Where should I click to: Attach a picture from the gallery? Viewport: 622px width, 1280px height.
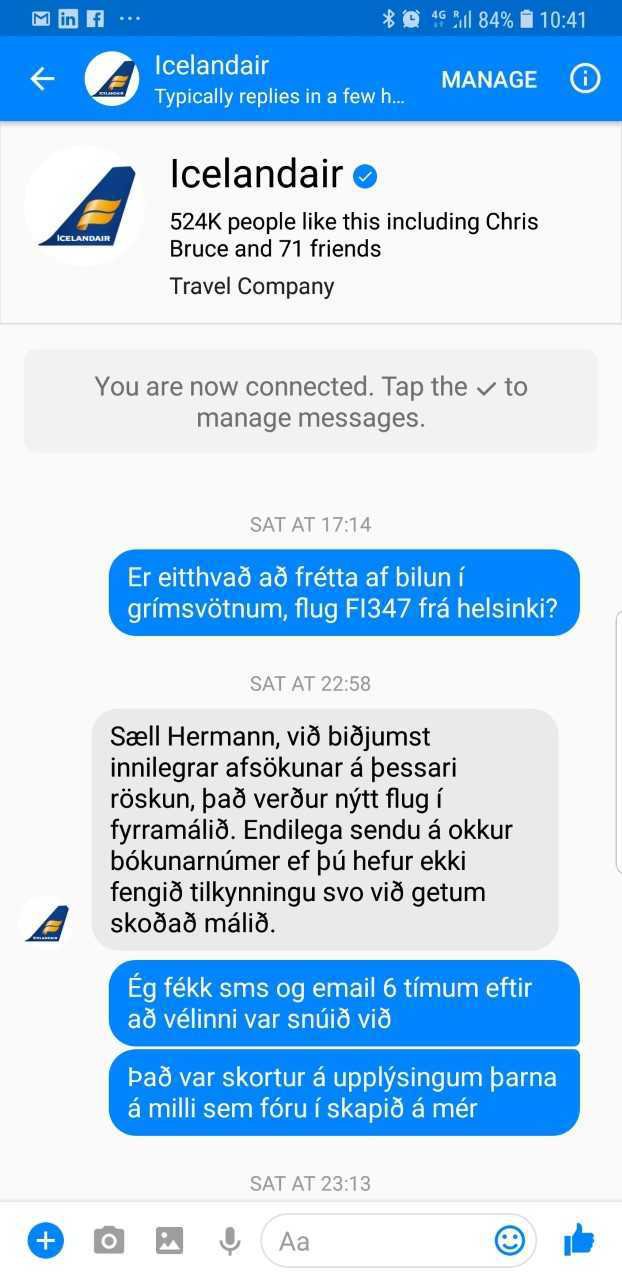[x=169, y=1241]
